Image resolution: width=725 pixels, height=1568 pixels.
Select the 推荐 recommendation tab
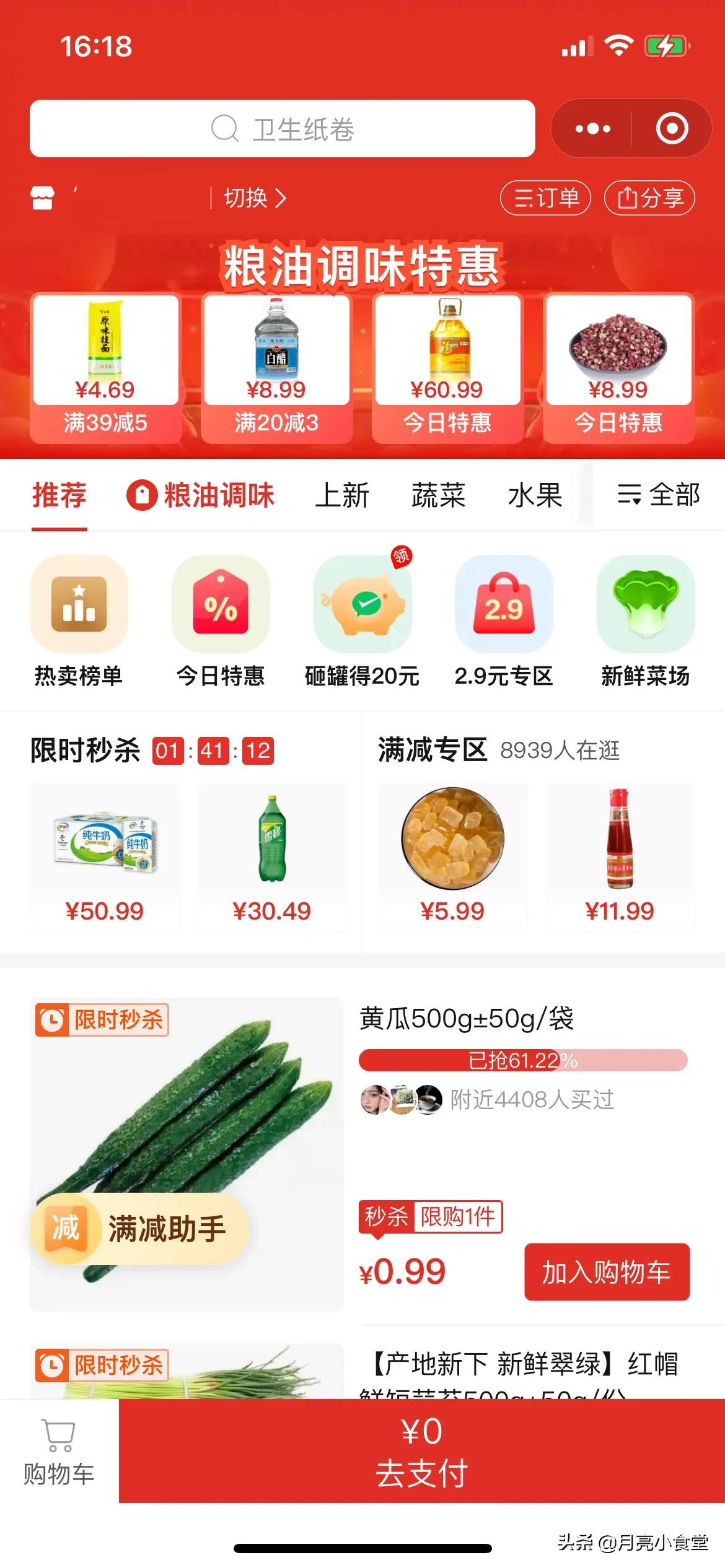coord(59,495)
